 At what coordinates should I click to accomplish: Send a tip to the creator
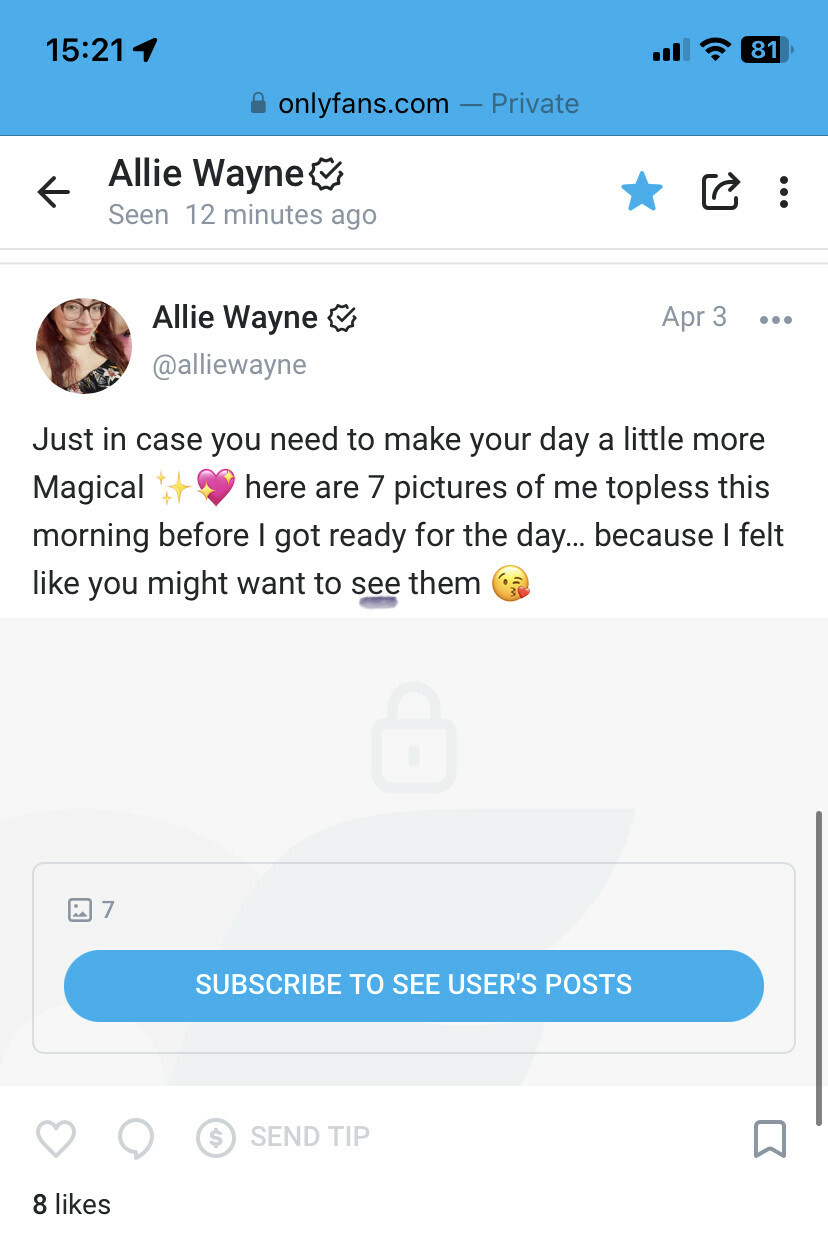[x=284, y=1137]
